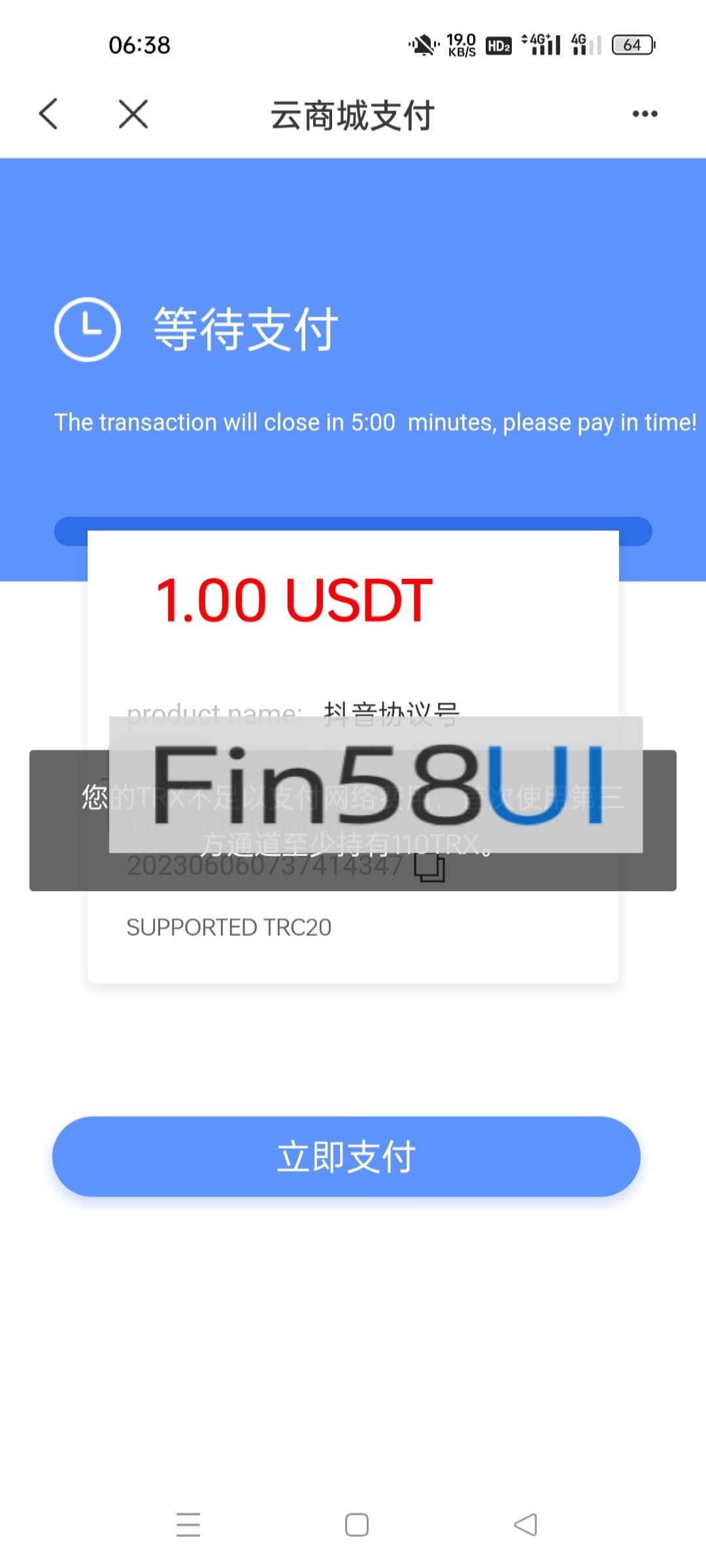Go back with the header arrow
706x1568 pixels.
point(49,114)
